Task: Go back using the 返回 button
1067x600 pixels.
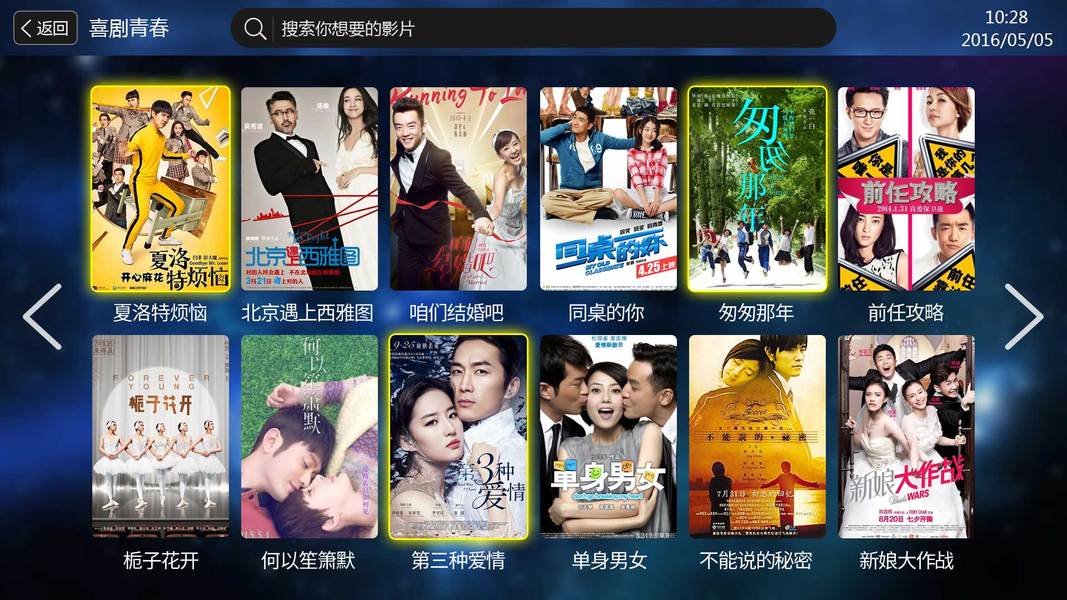Action: [45, 28]
